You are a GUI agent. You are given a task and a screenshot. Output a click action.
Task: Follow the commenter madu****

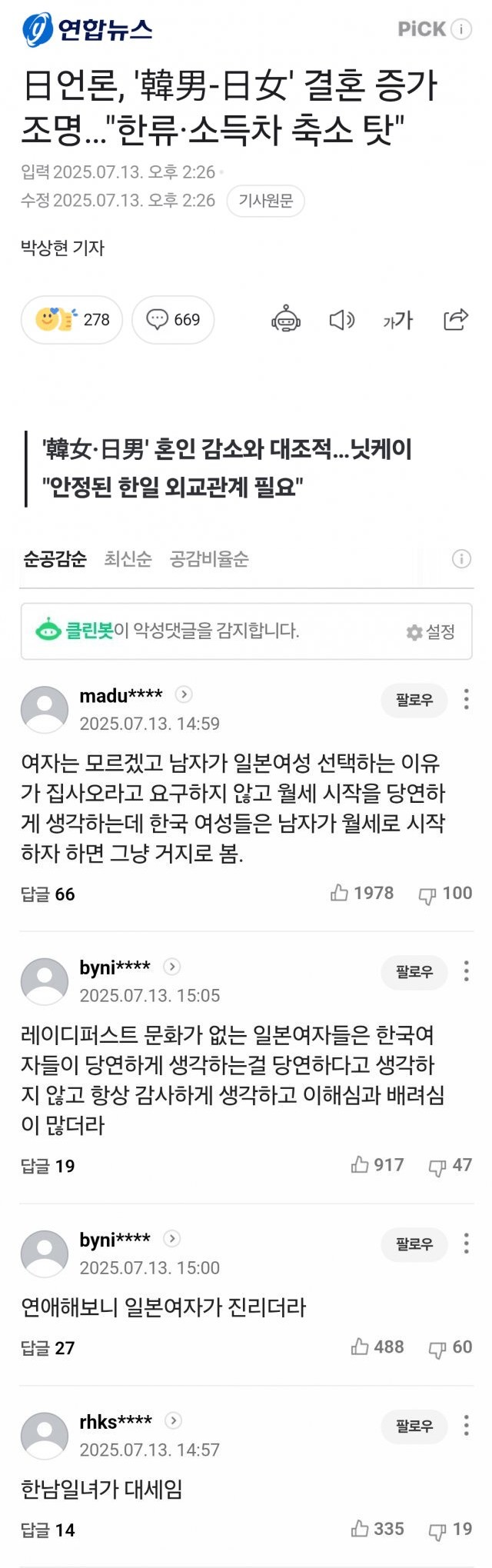pos(414,700)
